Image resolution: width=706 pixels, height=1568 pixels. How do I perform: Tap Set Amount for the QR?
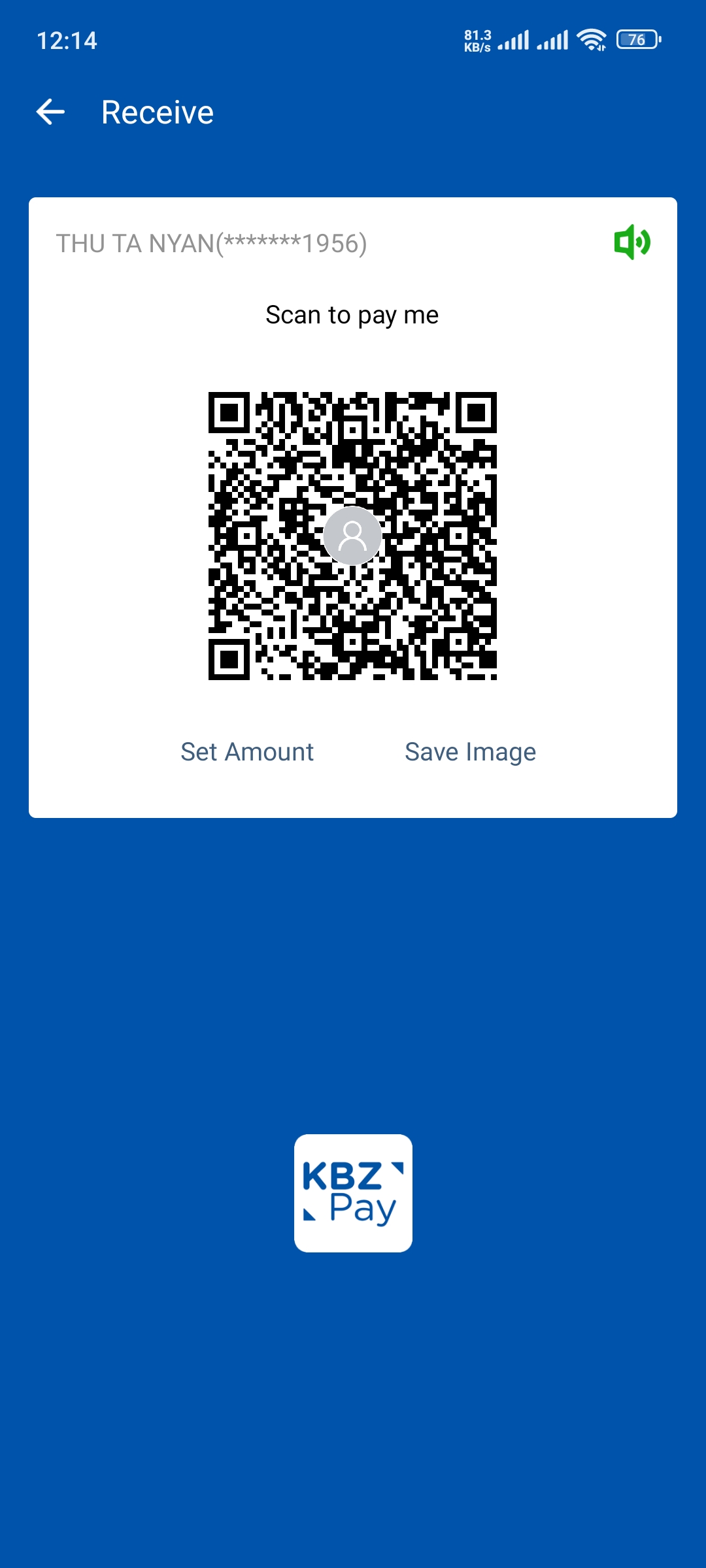click(x=247, y=752)
